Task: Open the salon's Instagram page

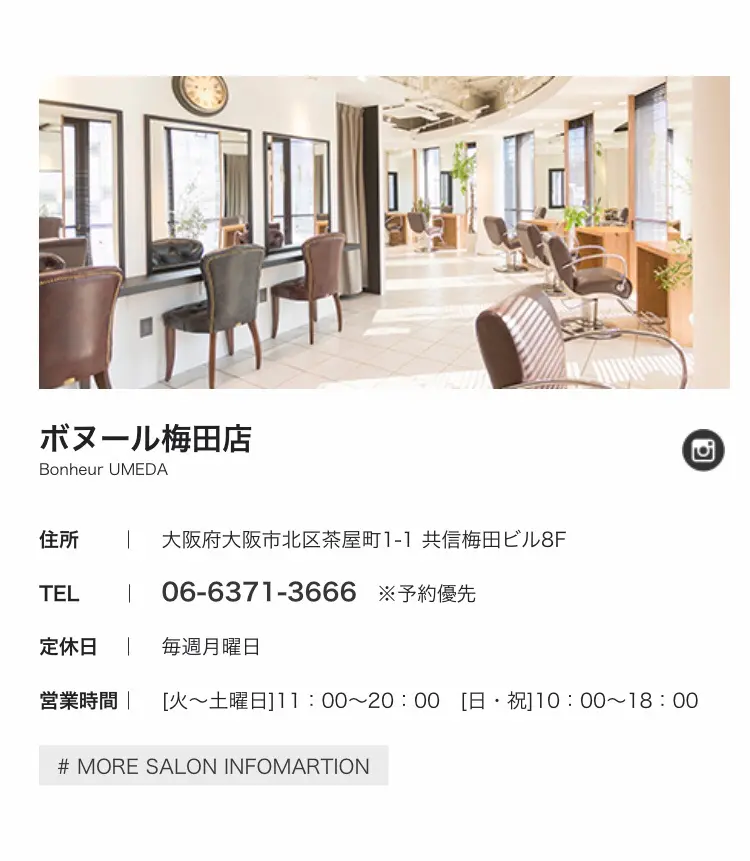Action: pyautogui.click(x=703, y=450)
